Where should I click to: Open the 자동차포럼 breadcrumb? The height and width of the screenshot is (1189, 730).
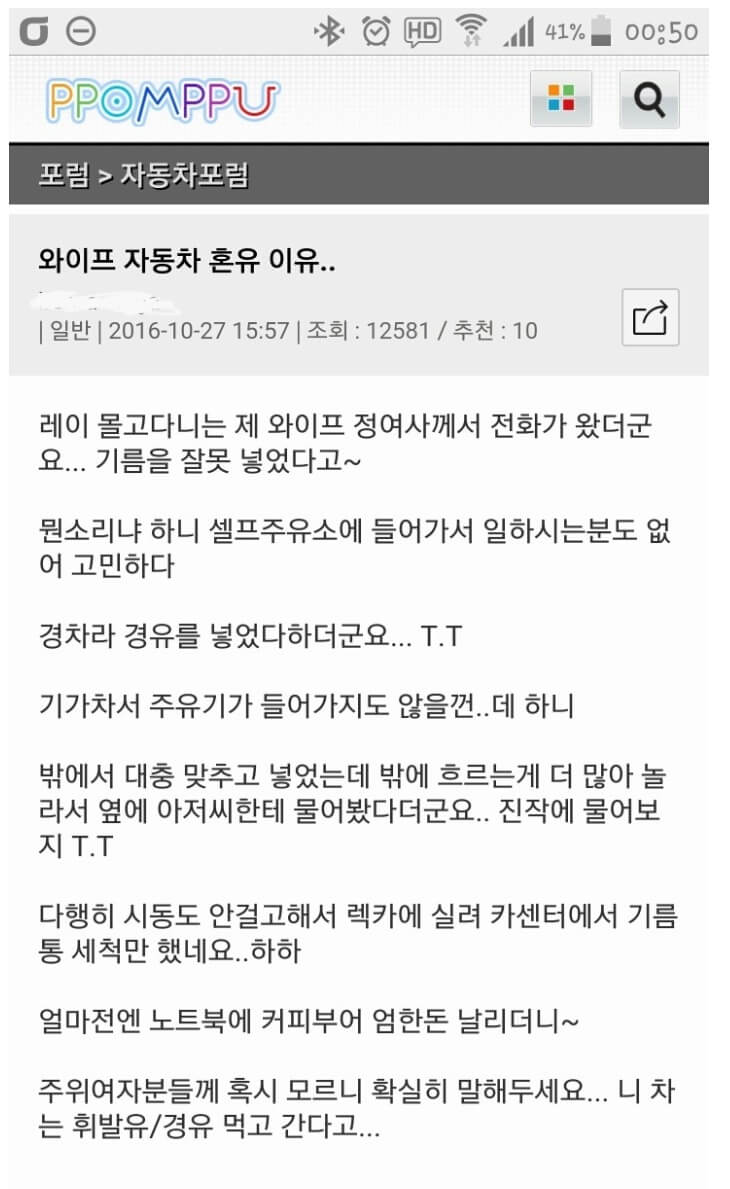click(185, 176)
